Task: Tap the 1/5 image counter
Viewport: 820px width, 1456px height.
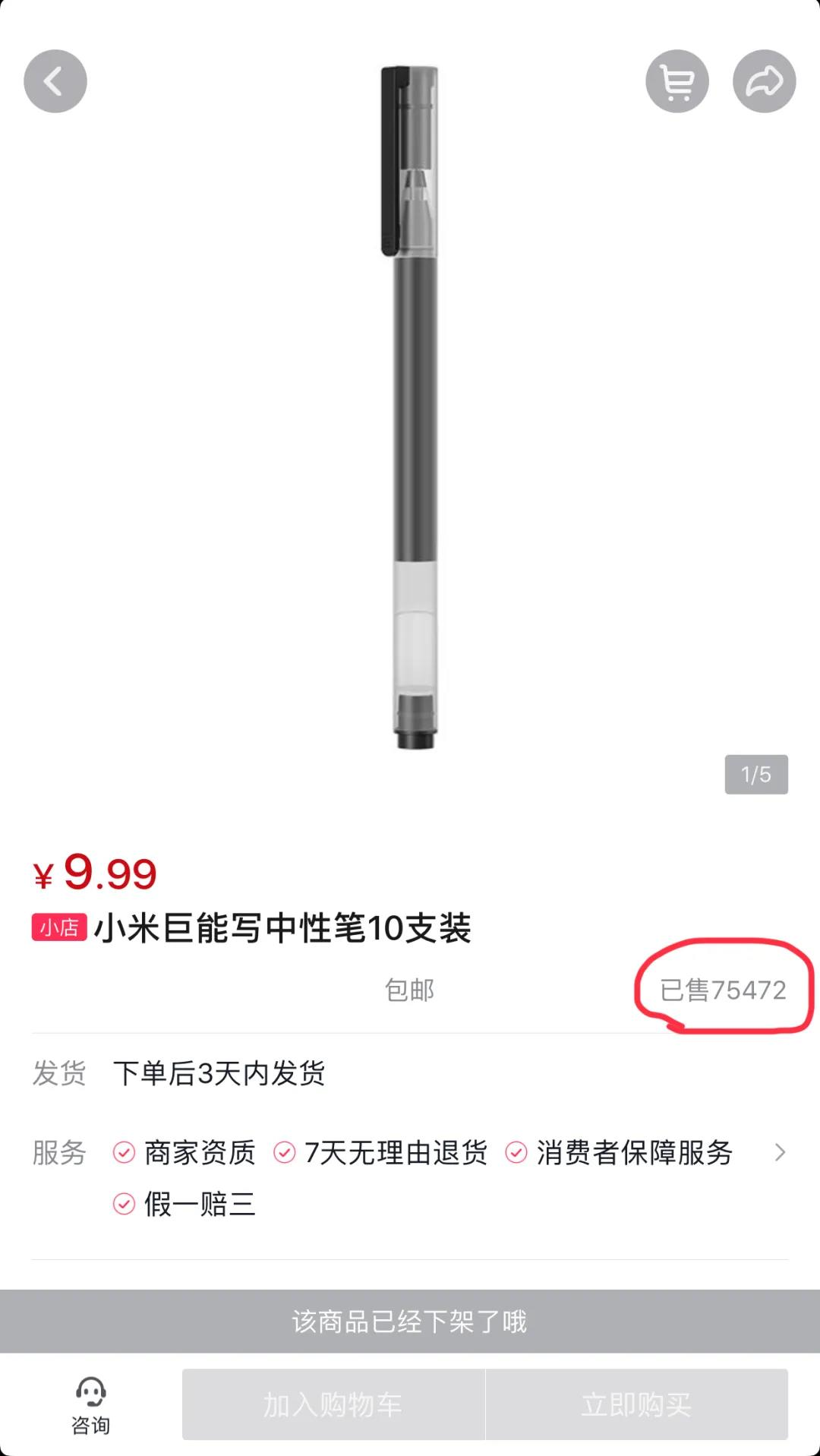Action: [x=755, y=774]
